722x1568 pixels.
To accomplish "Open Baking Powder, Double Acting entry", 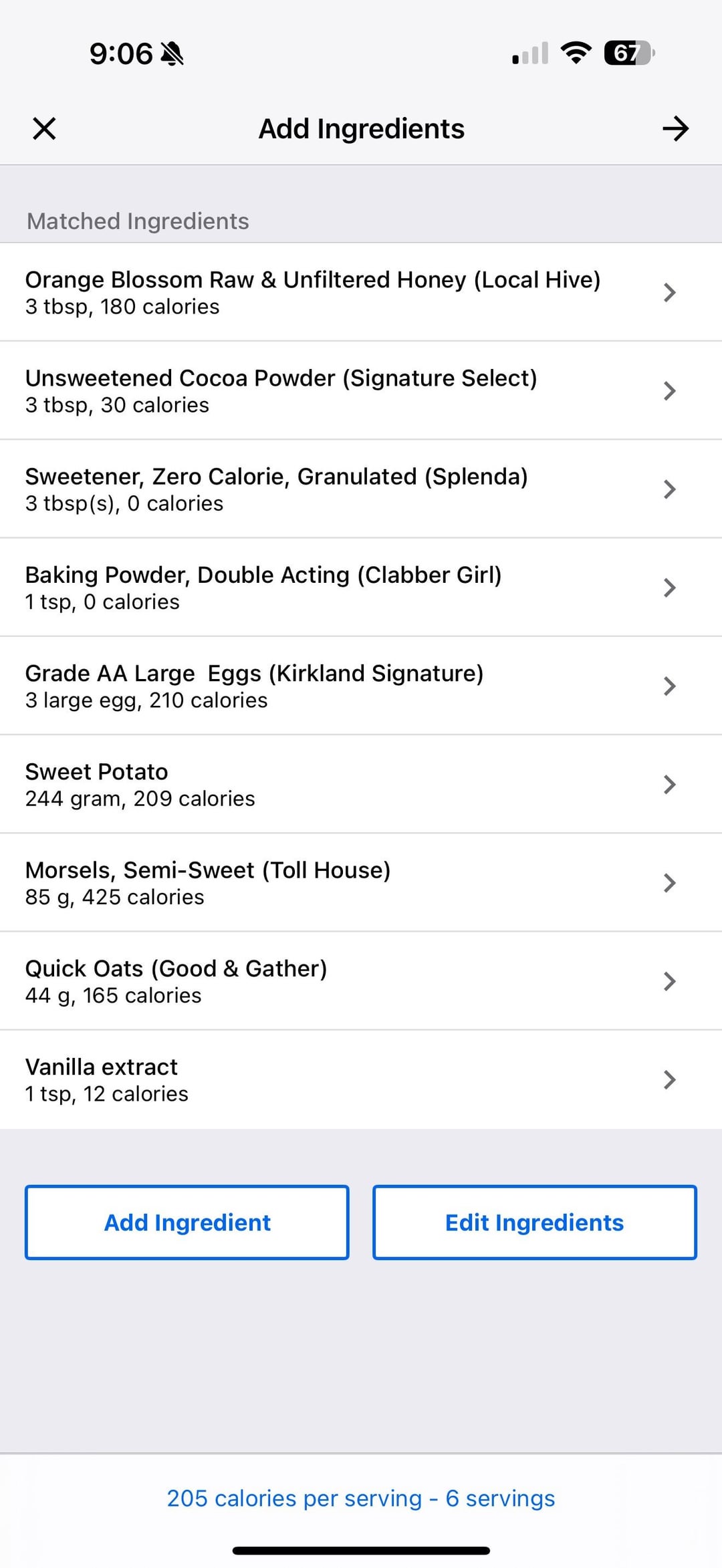I will (x=361, y=587).
